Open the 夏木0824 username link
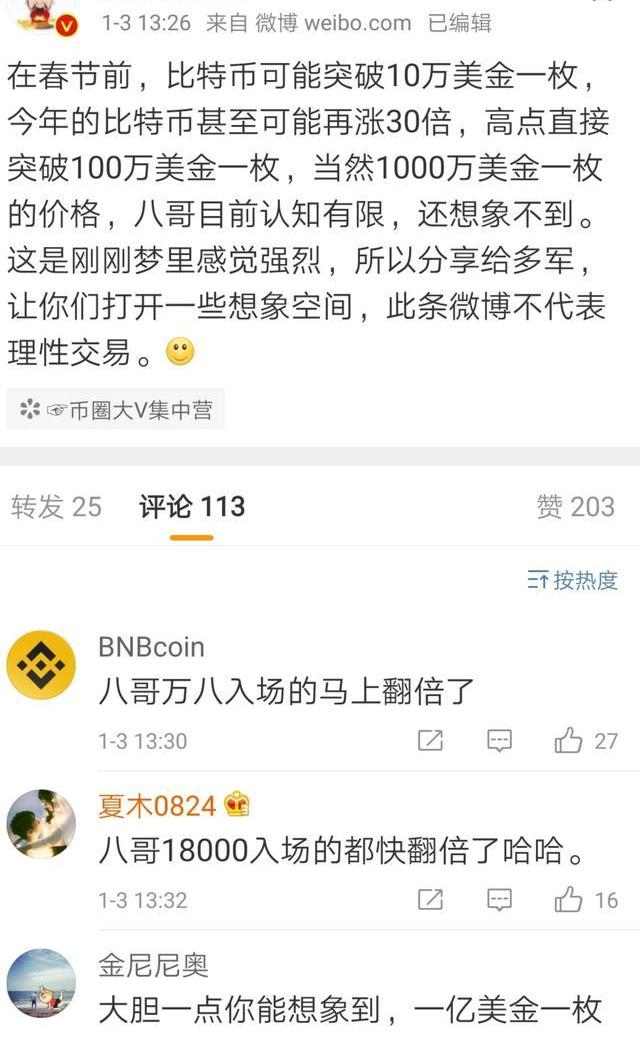The height and width of the screenshot is (1040, 640). point(157,806)
